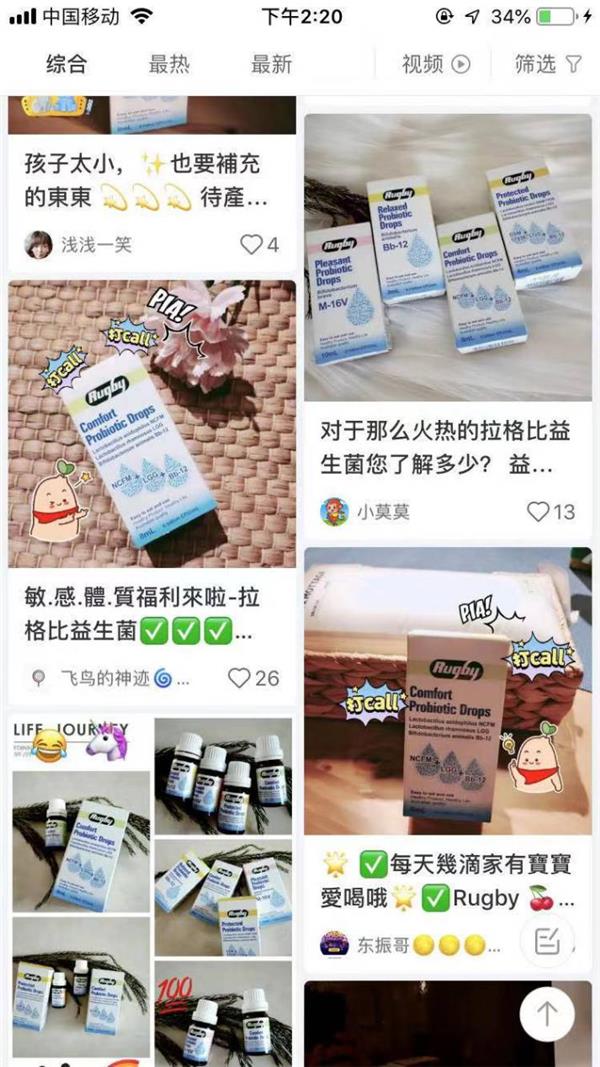Viewport: 600px width, 1067px height.
Task: Open the 筛选 filter options
Action: (547, 64)
